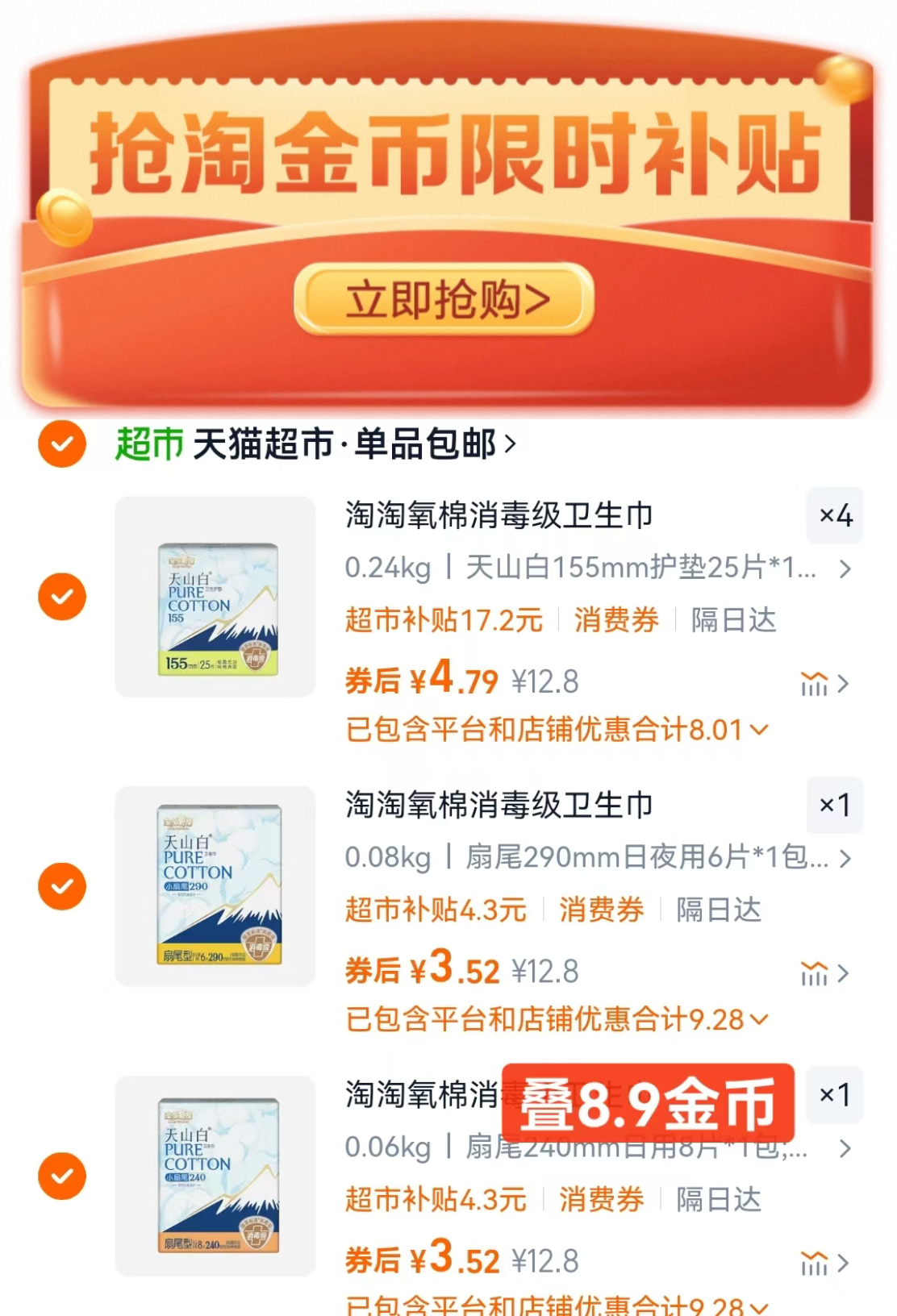The width and height of the screenshot is (897, 1316).
Task: Click the 消费券 tag on the first item
Action: point(617,619)
